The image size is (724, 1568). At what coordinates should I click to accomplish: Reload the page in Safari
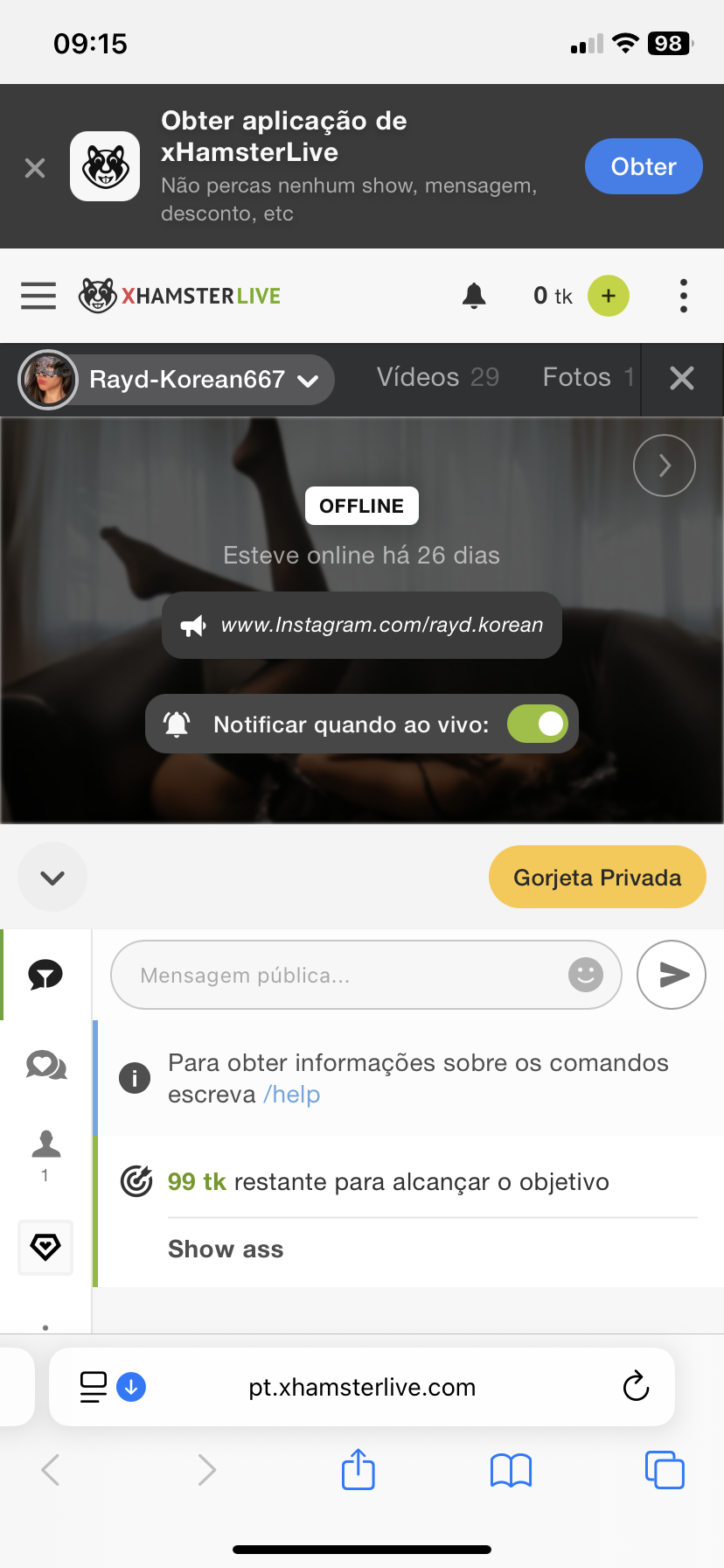[636, 1386]
